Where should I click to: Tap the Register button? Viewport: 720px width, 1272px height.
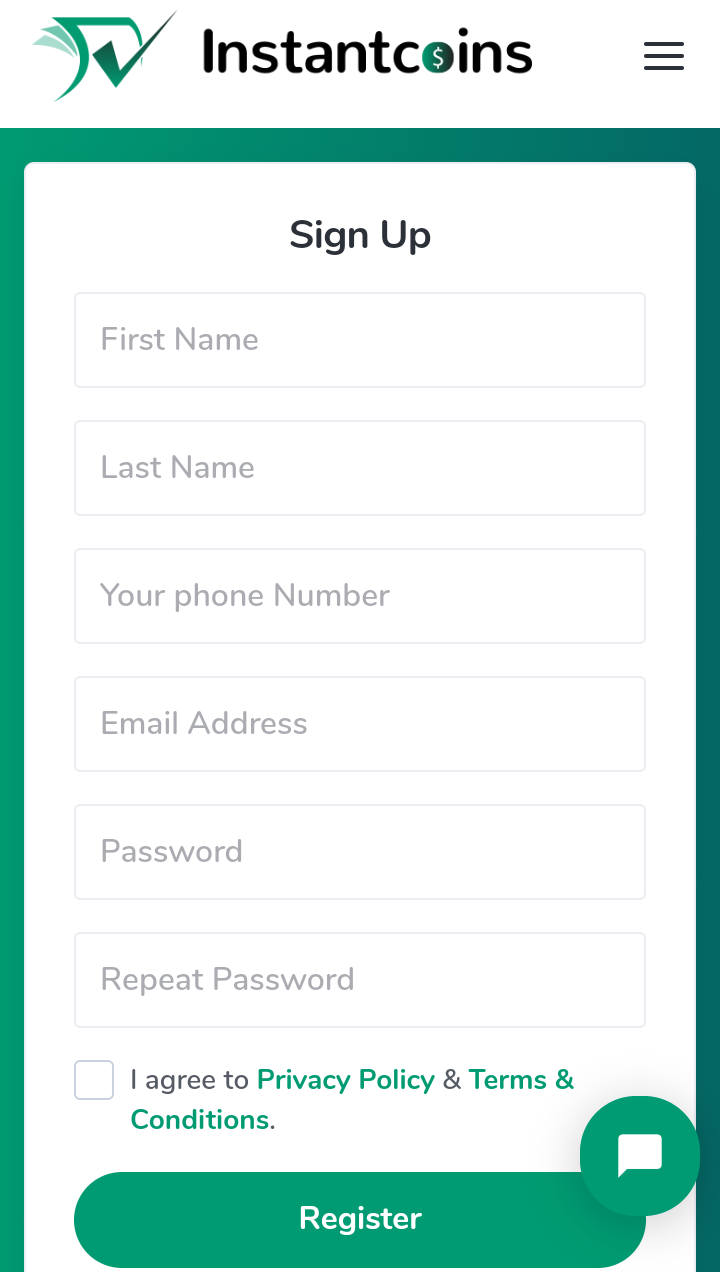tap(330, 1219)
